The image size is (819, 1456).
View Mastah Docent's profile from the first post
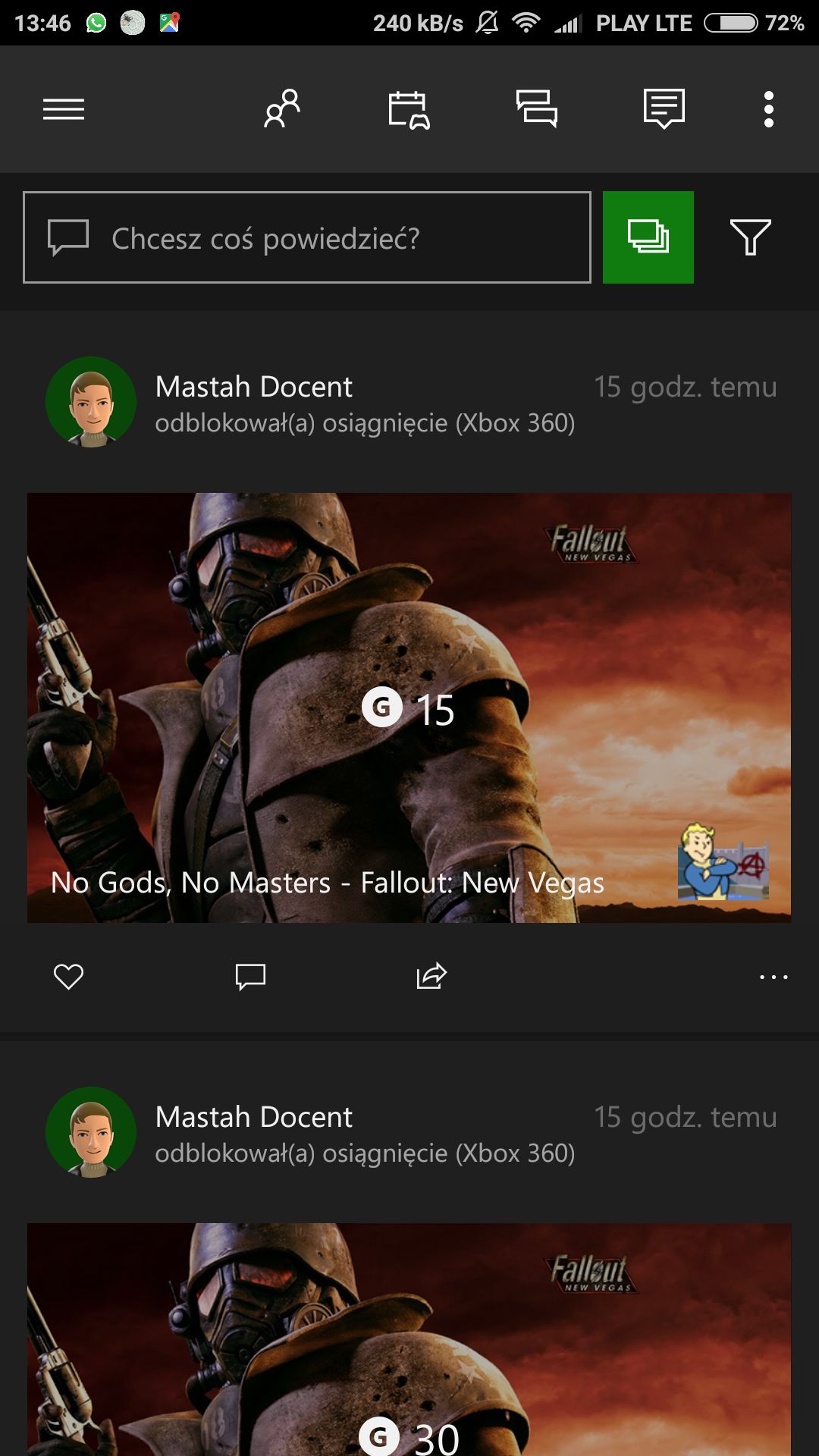coord(91,402)
